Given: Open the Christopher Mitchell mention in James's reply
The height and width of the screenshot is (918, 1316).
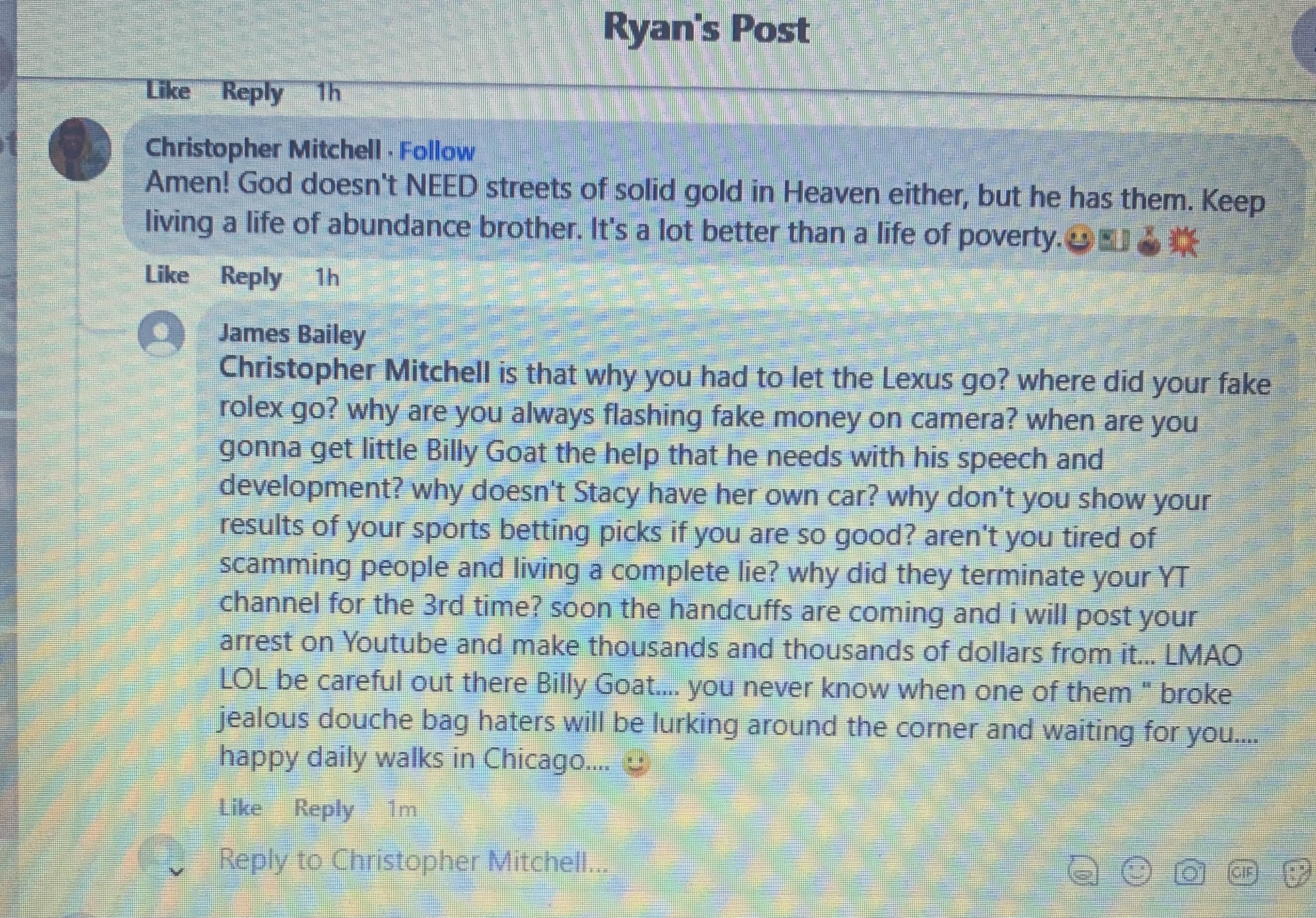Looking at the screenshot, I should pyautogui.click(x=355, y=370).
